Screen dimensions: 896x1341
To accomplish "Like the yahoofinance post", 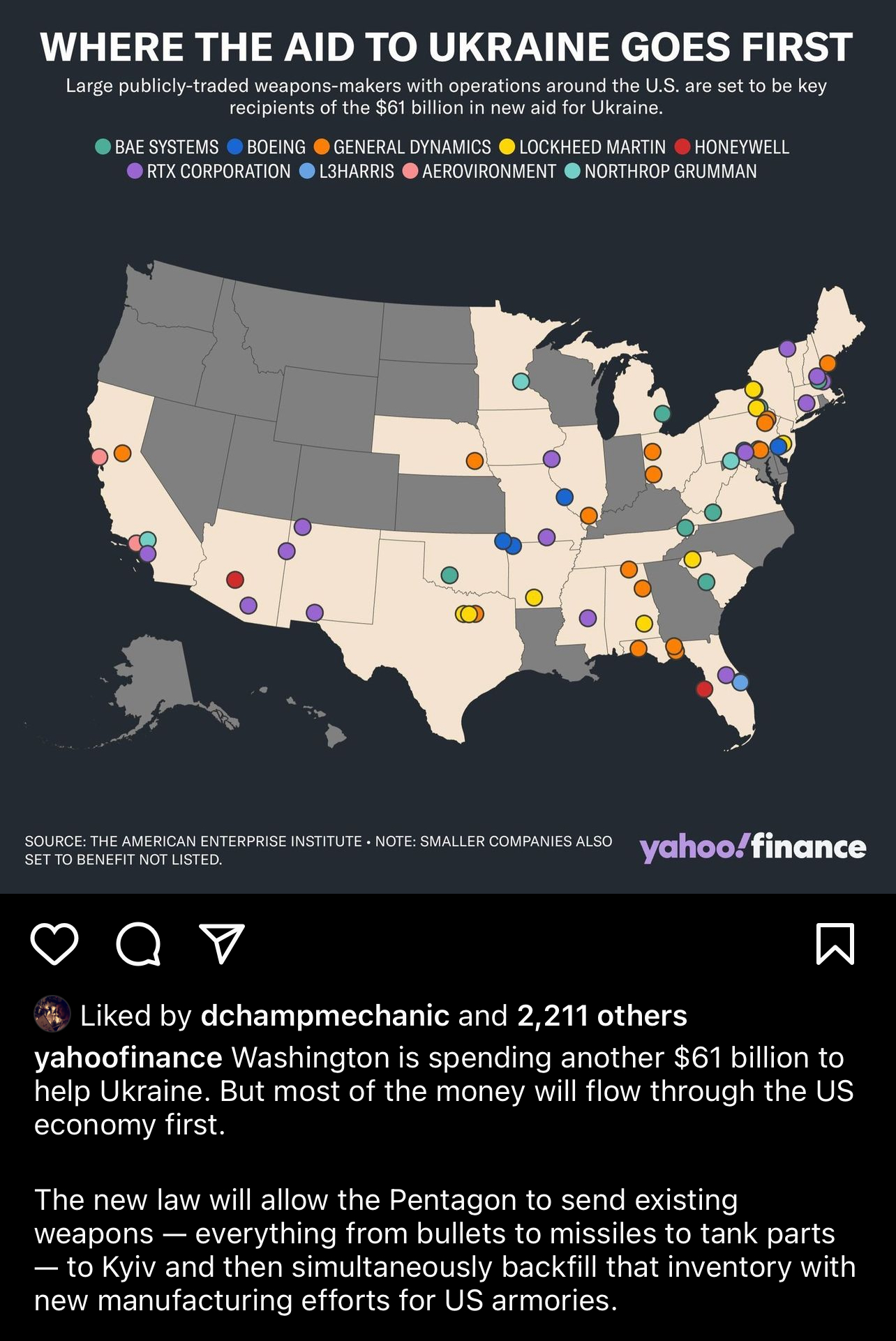I will tap(54, 944).
